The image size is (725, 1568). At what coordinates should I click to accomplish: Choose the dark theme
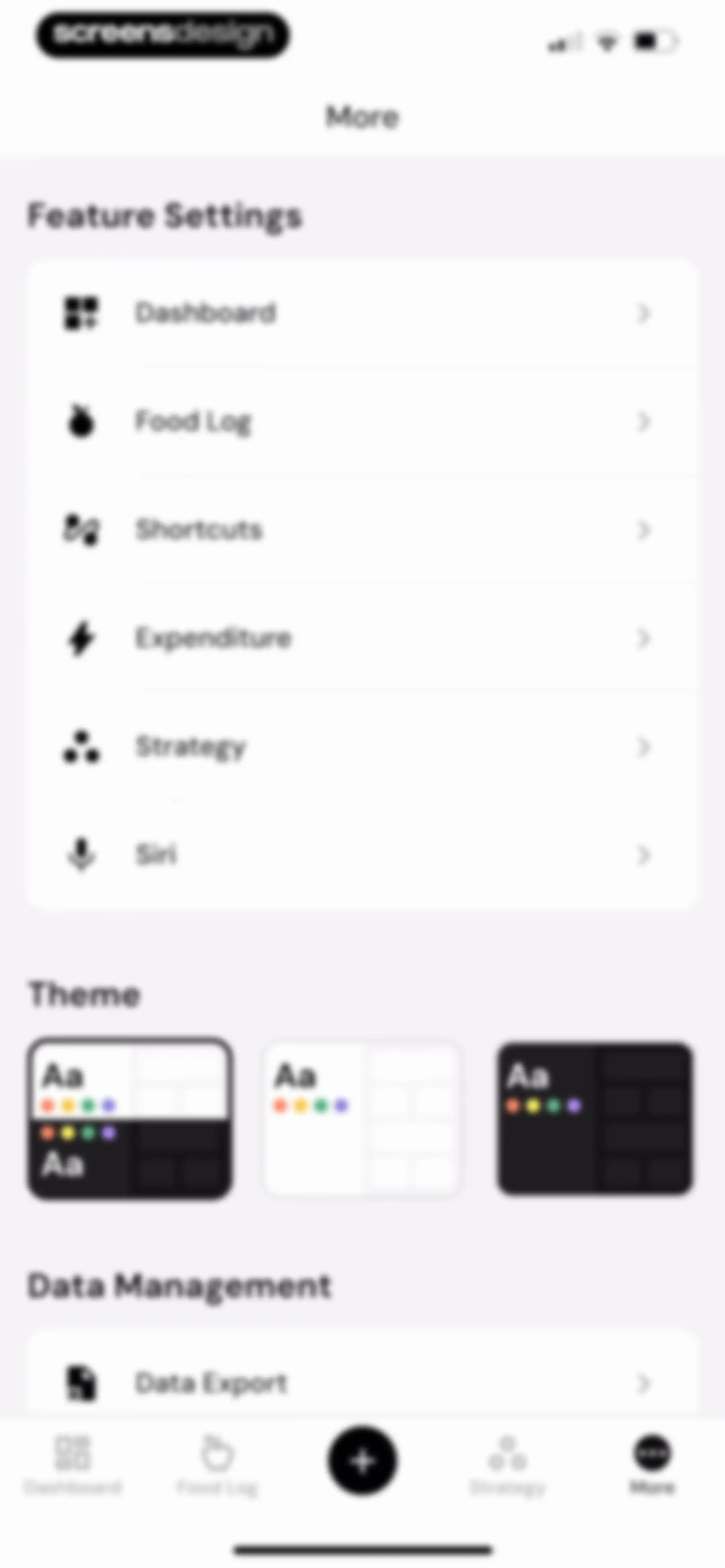pyautogui.click(x=595, y=1118)
